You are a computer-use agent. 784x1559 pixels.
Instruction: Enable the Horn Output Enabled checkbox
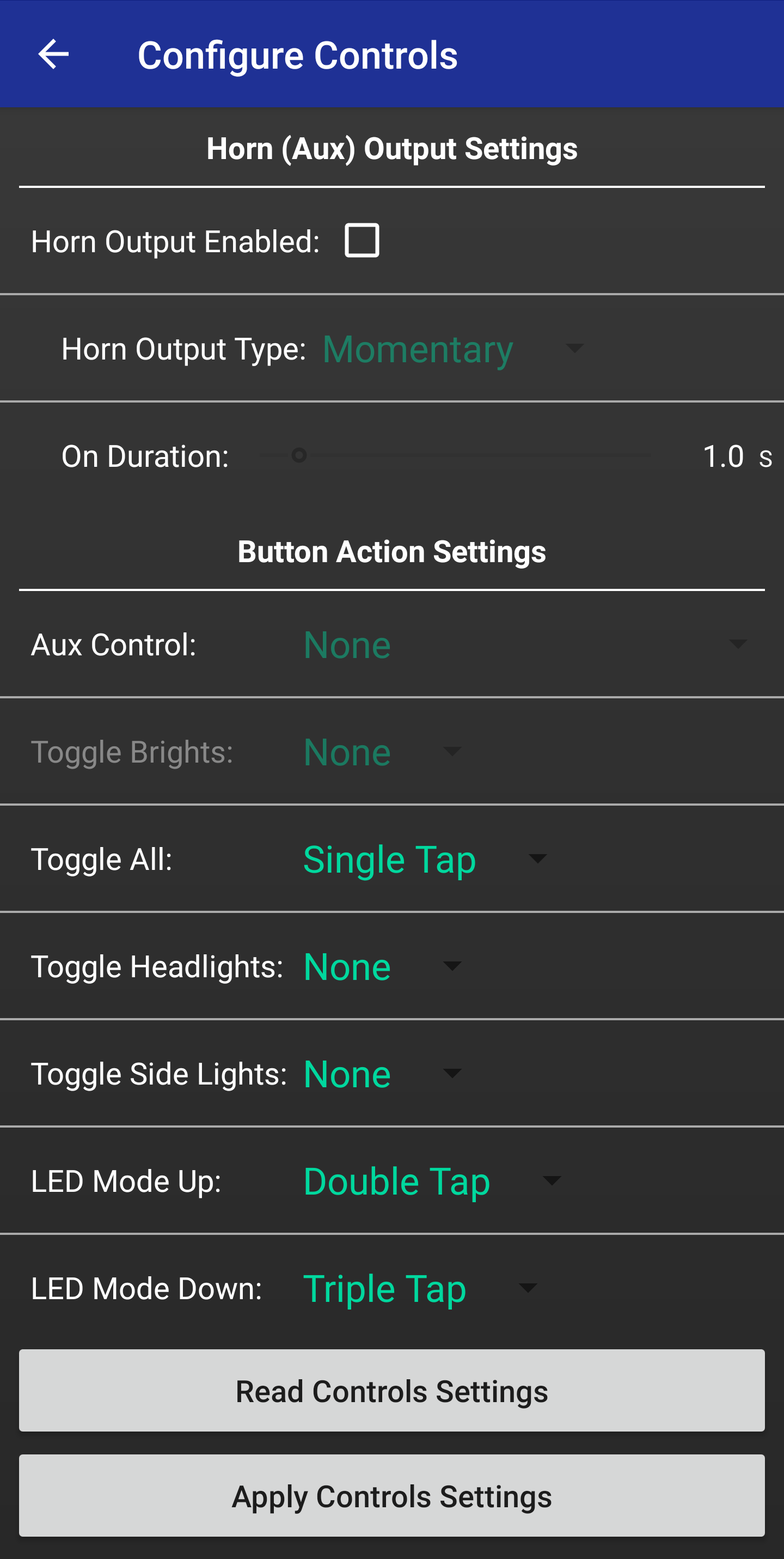[x=362, y=240]
